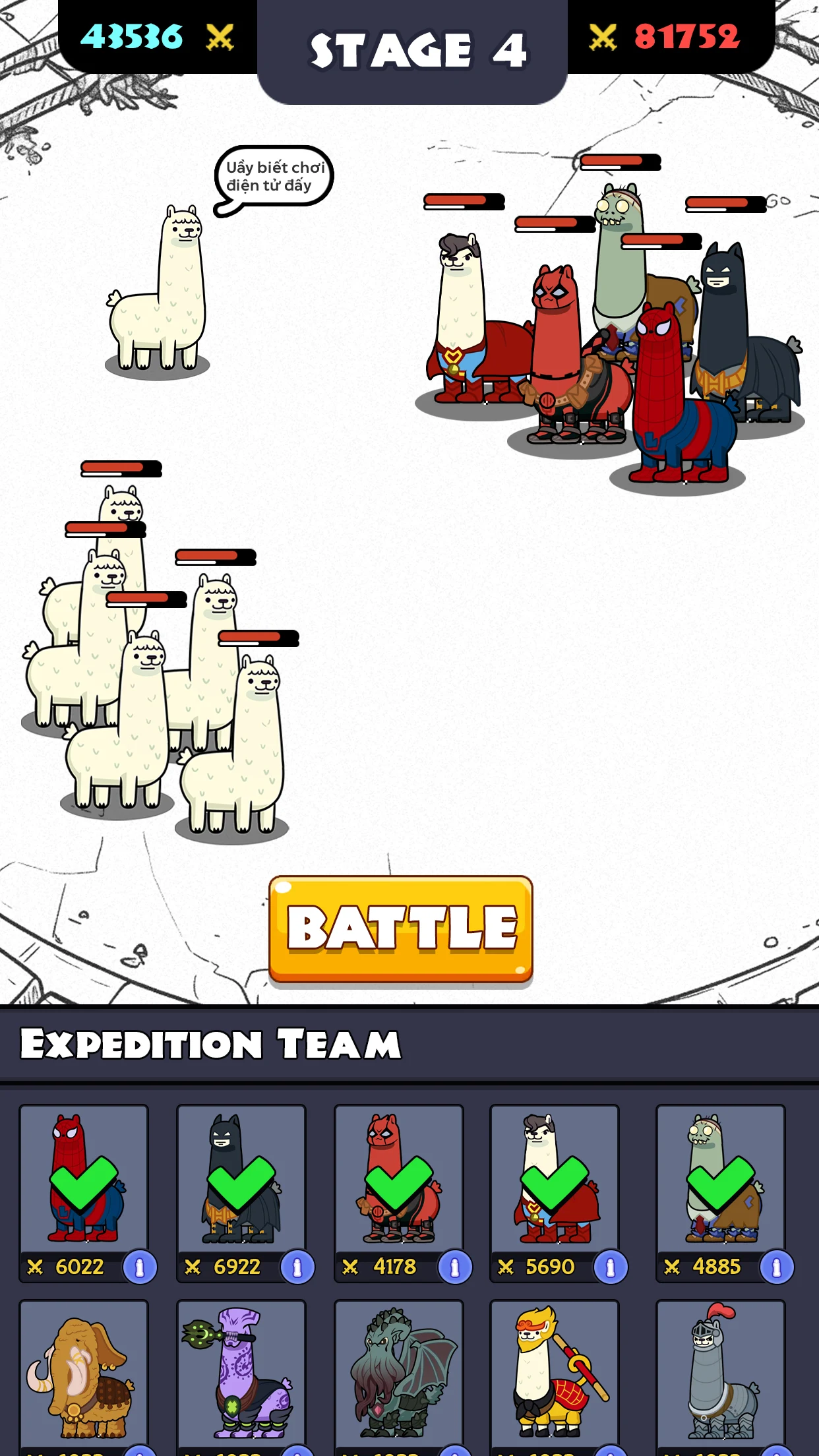819x1456 pixels.
Task: Start the fight with the BATTLE button
Action: tap(400, 928)
